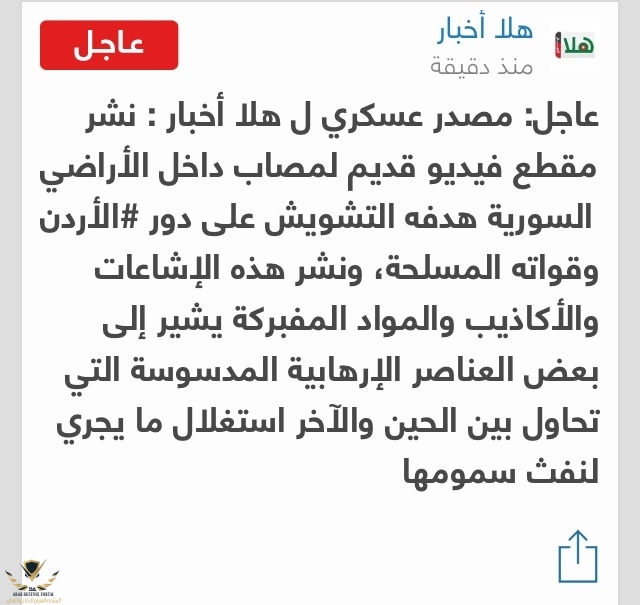
Task: Tap the هلا أخبار channel avatar
Action: pyautogui.click(x=576, y=46)
